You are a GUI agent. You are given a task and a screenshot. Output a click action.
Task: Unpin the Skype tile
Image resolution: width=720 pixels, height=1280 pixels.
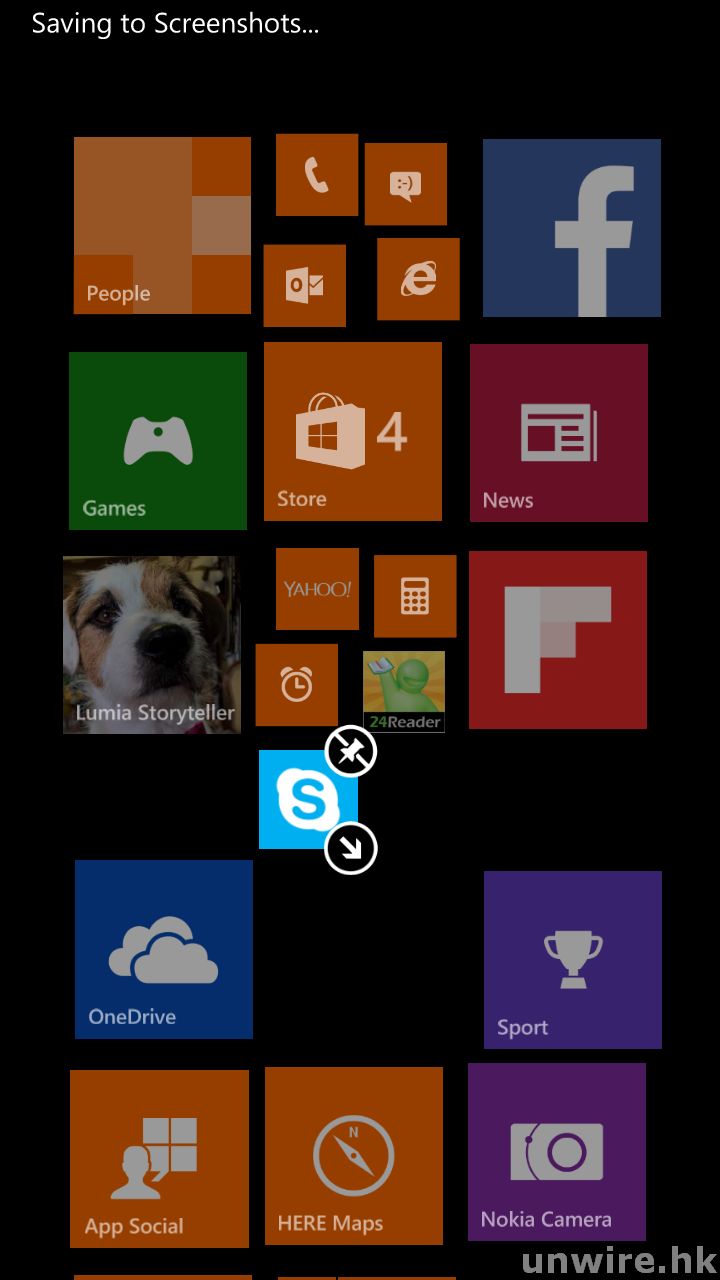coord(351,752)
